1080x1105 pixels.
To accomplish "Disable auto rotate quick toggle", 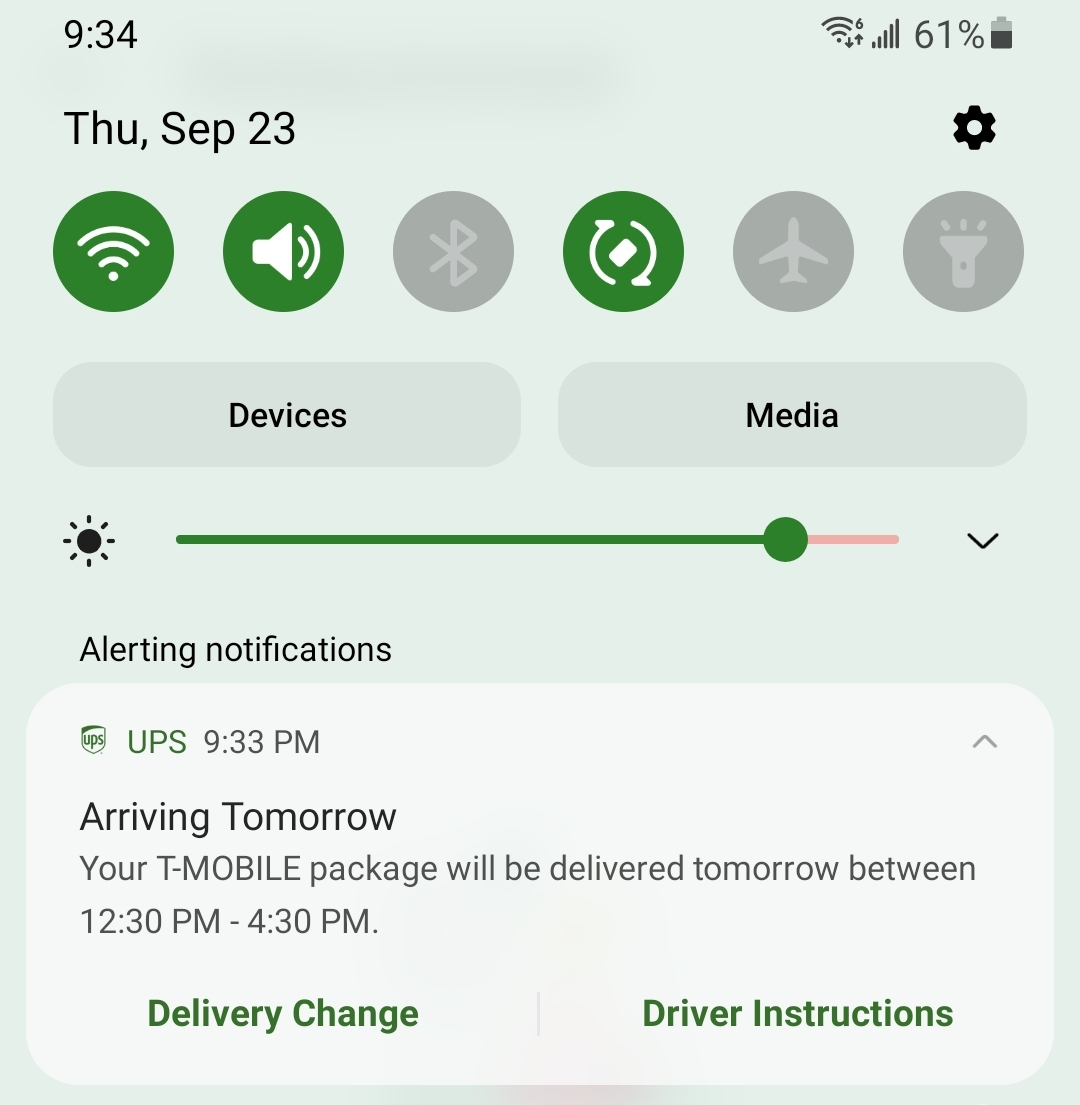I will (x=623, y=251).
